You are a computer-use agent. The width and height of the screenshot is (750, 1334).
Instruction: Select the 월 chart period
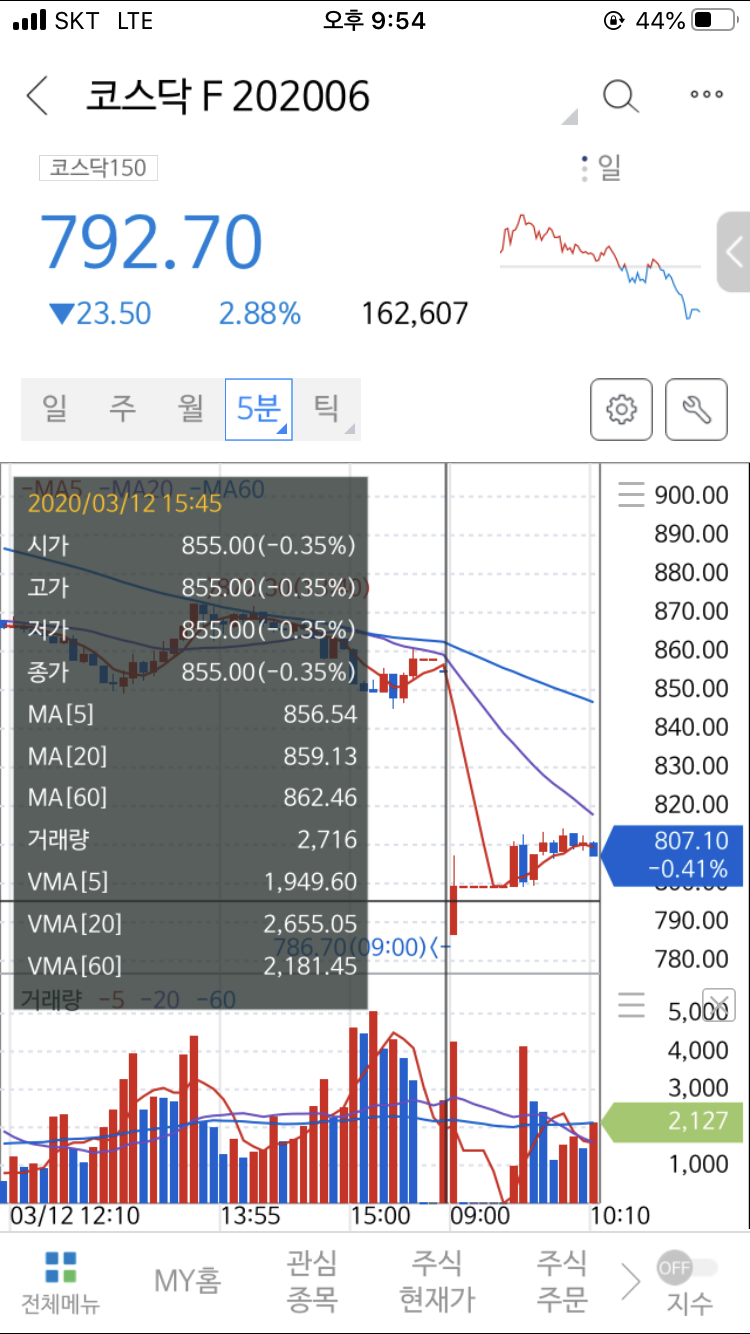coord(190,409)
